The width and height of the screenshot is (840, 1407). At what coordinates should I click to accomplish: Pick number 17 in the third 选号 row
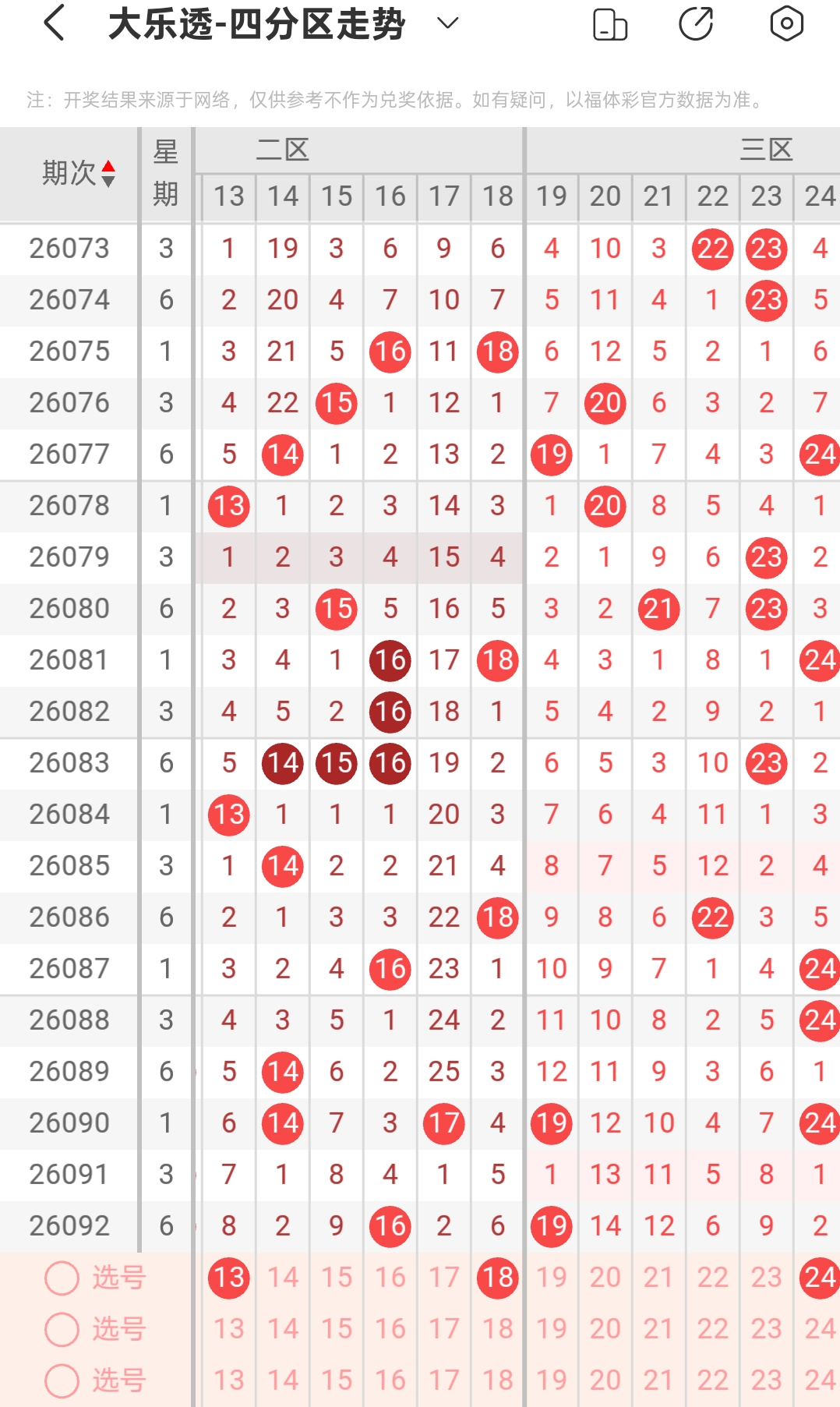[444, 1380]
